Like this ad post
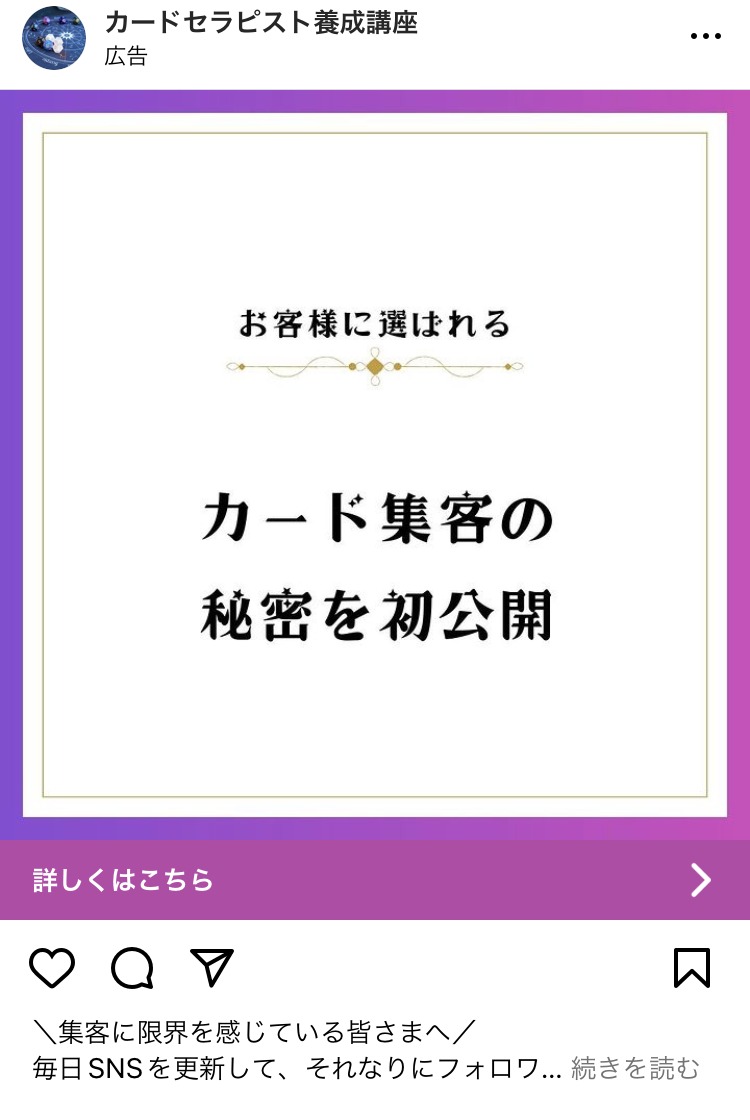Image resolution: width=750 pixels, height=1120 pixels. pos(52,968)
